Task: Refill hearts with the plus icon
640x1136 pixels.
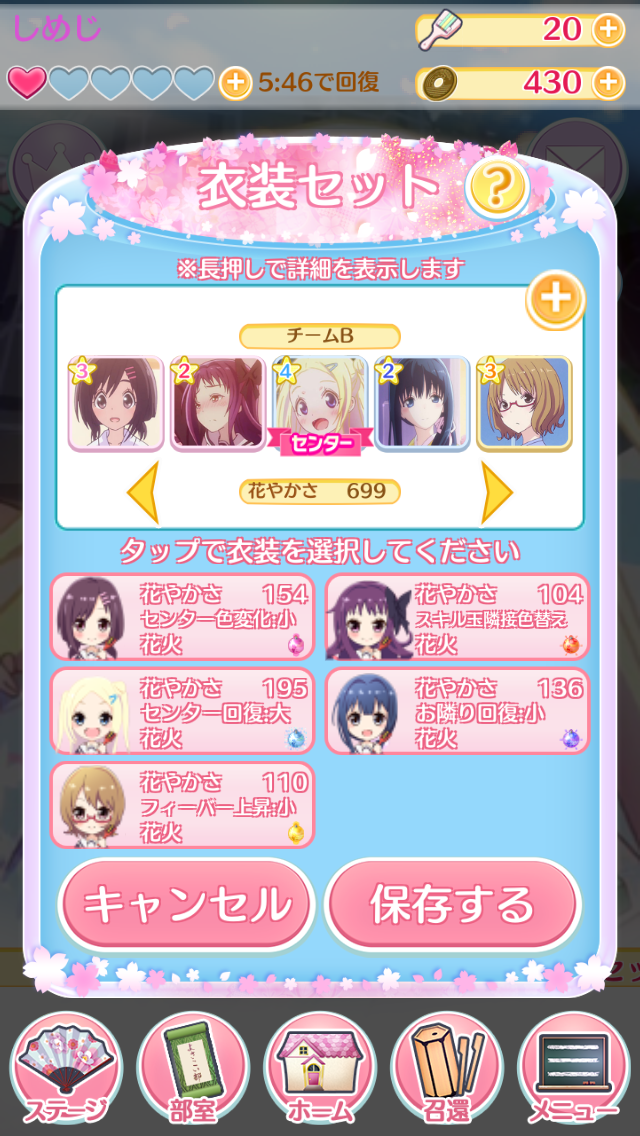Action: (234, 83)
